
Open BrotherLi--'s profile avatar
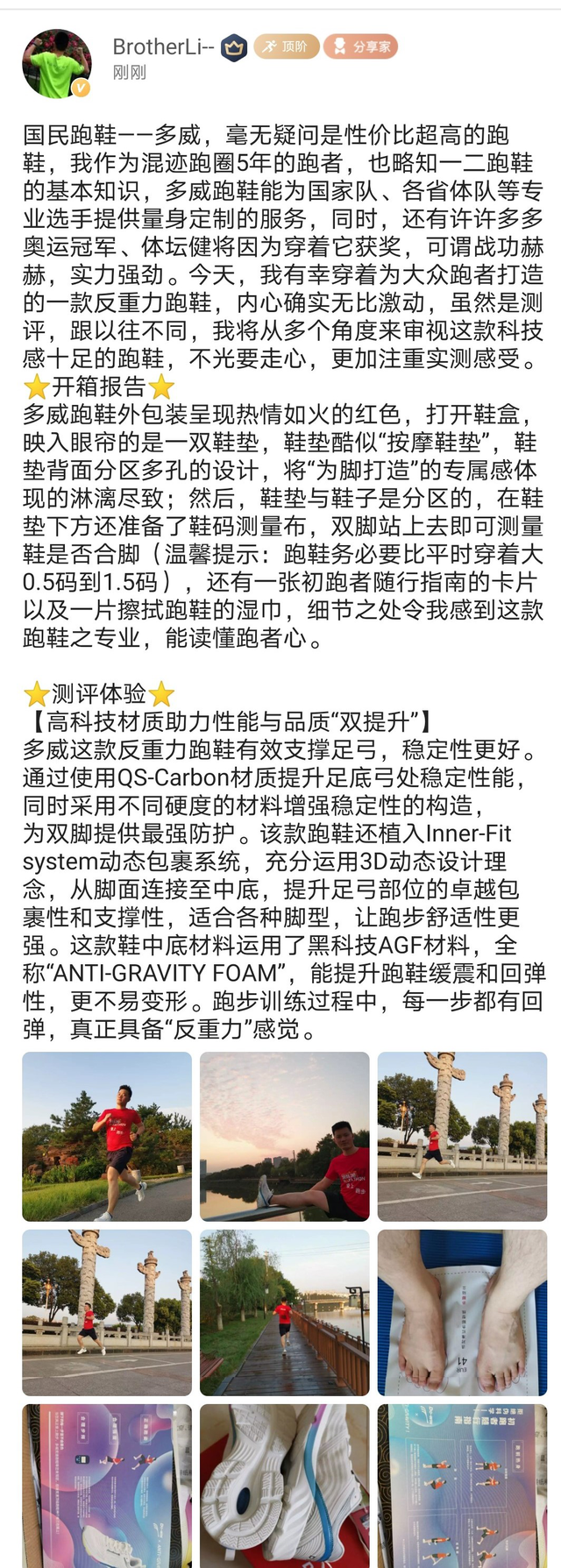(56, 62)
